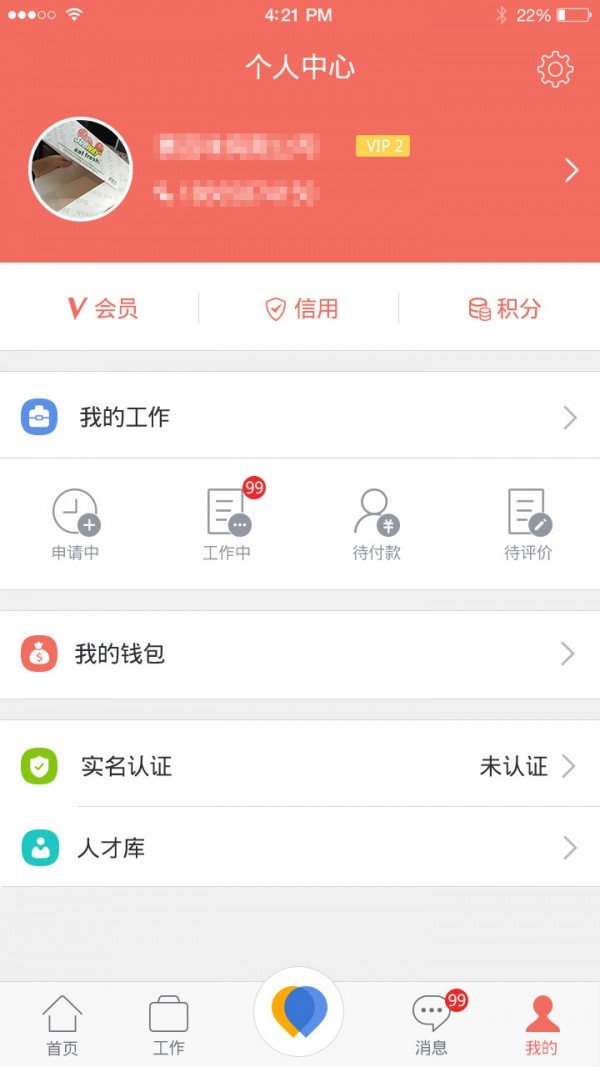600x1067 pixels.
Task: Show jobs in 工作中 status
Action: [x=228, y=524]
